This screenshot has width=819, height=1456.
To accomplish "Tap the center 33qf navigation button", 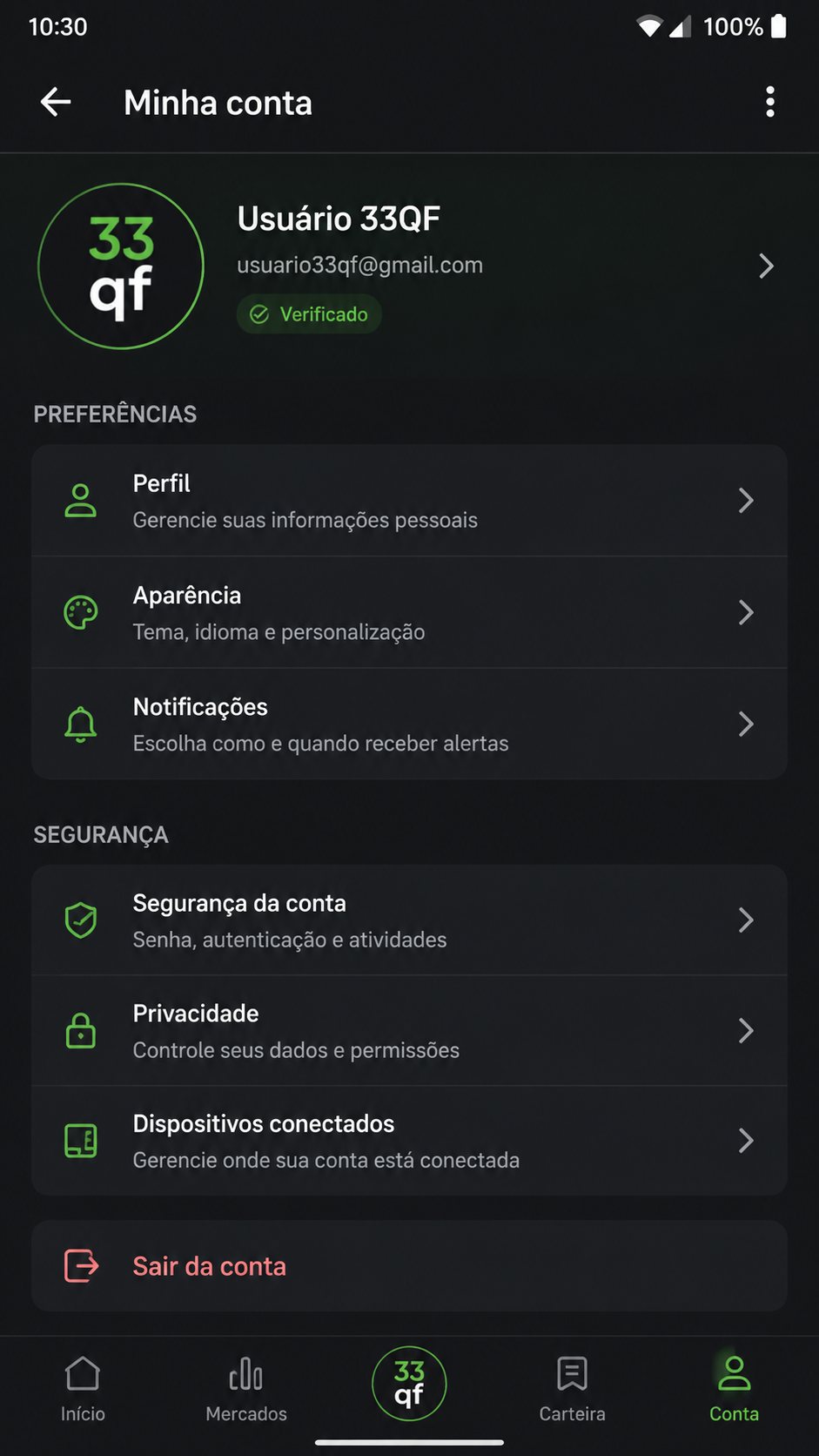I will point(409,1384).
